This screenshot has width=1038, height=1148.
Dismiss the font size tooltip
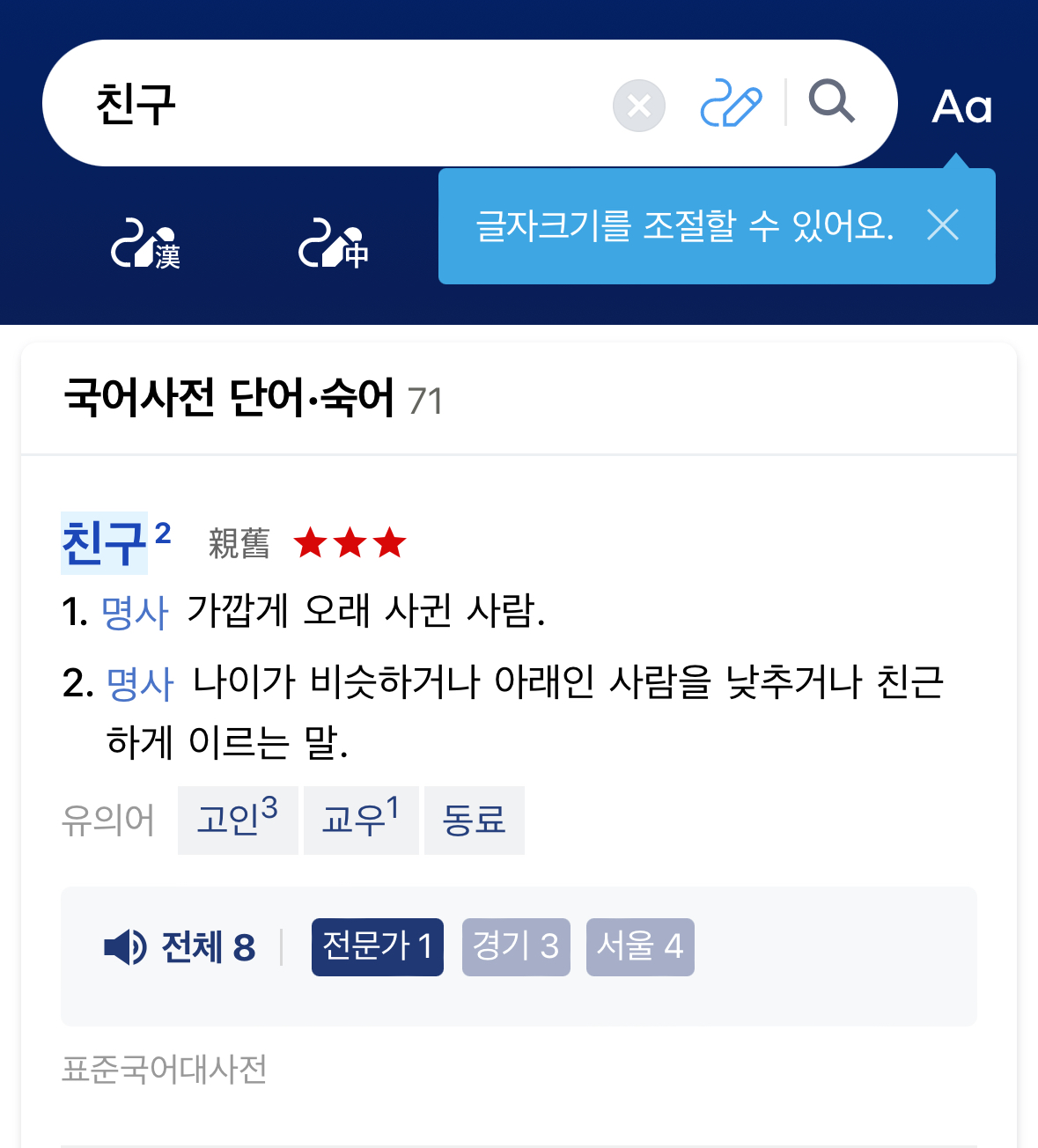943,225
